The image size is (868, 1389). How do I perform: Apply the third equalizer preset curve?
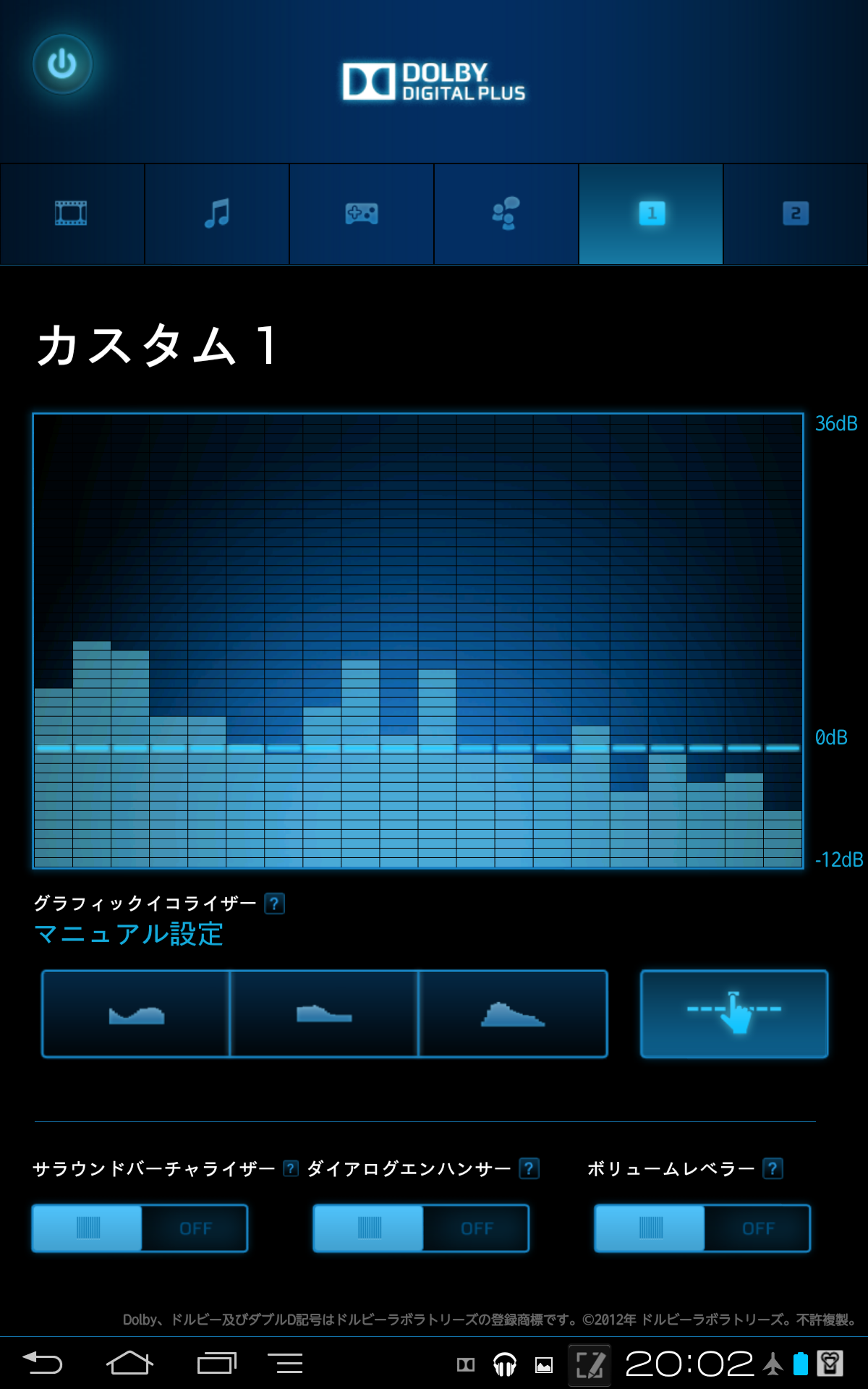[x=513, y=1014]
